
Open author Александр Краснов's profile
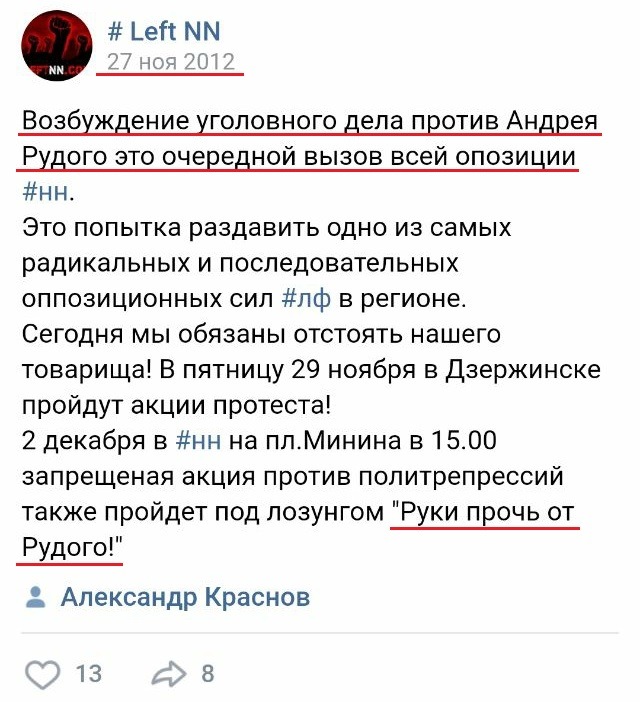point(185,598)
